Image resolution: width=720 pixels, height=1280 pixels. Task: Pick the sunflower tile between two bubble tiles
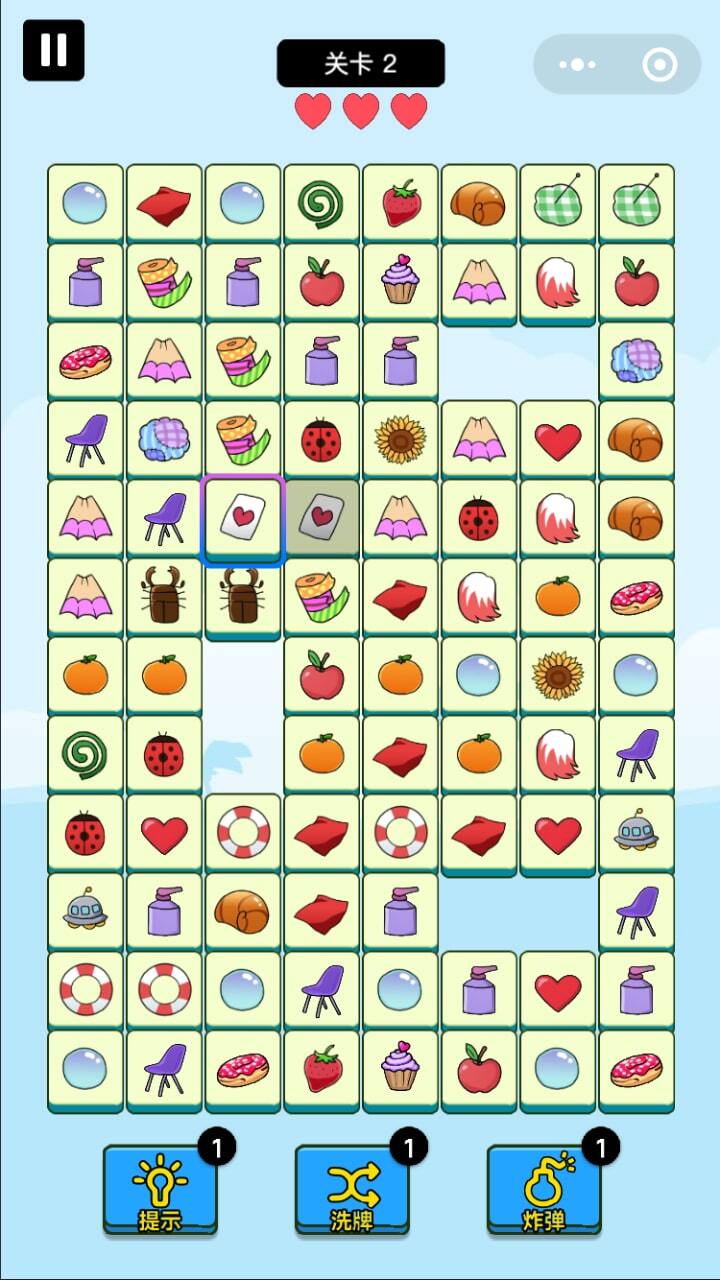click(558, 676)
